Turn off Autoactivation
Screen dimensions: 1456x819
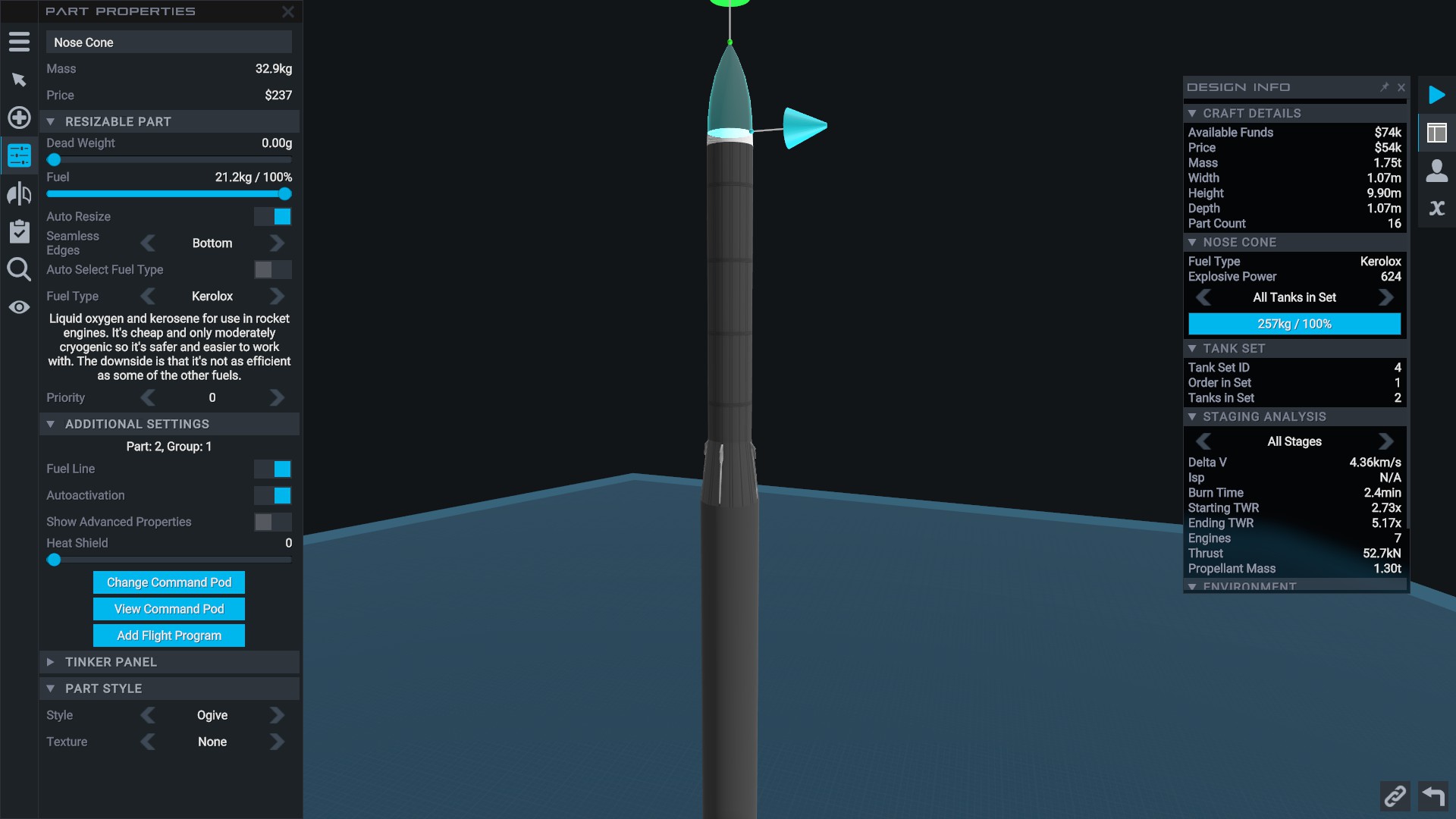(273, 496)
